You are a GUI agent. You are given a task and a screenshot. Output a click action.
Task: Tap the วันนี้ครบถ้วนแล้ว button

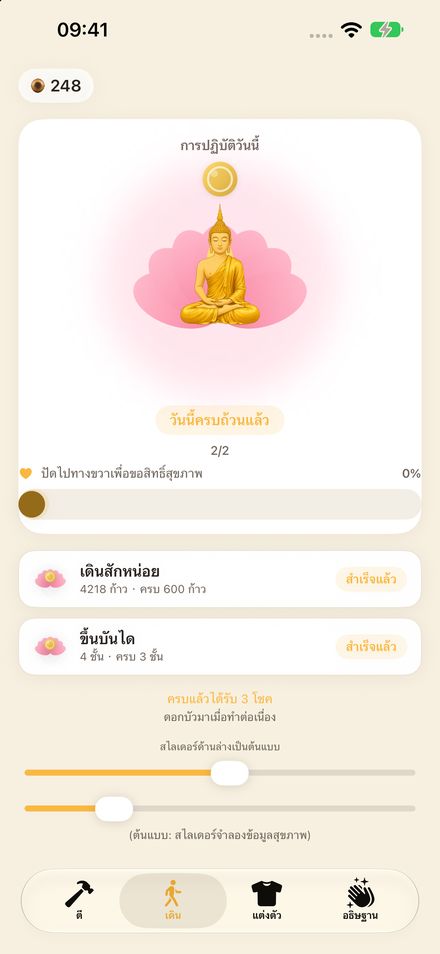(220, 420)
